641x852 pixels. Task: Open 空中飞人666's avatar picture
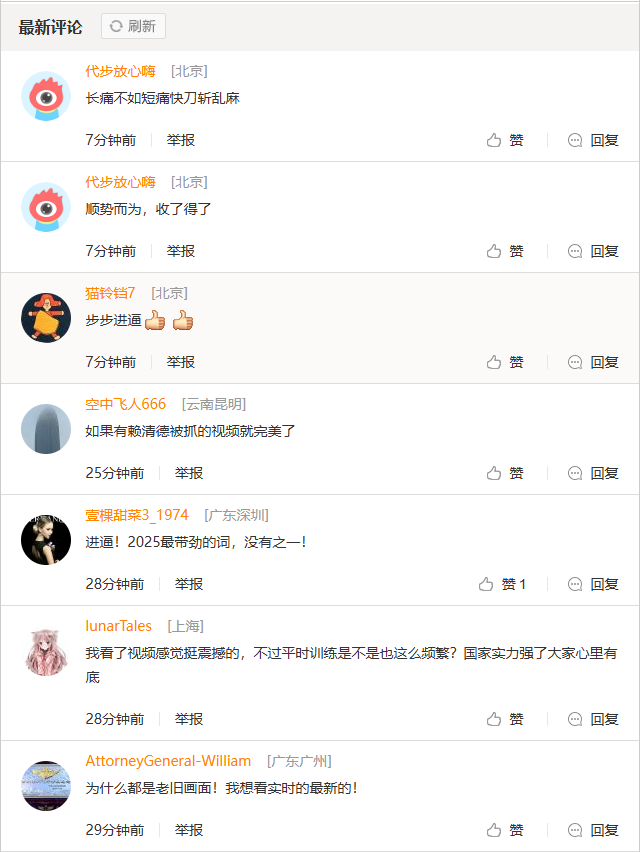pyautogui.click(x=46, y=429)
